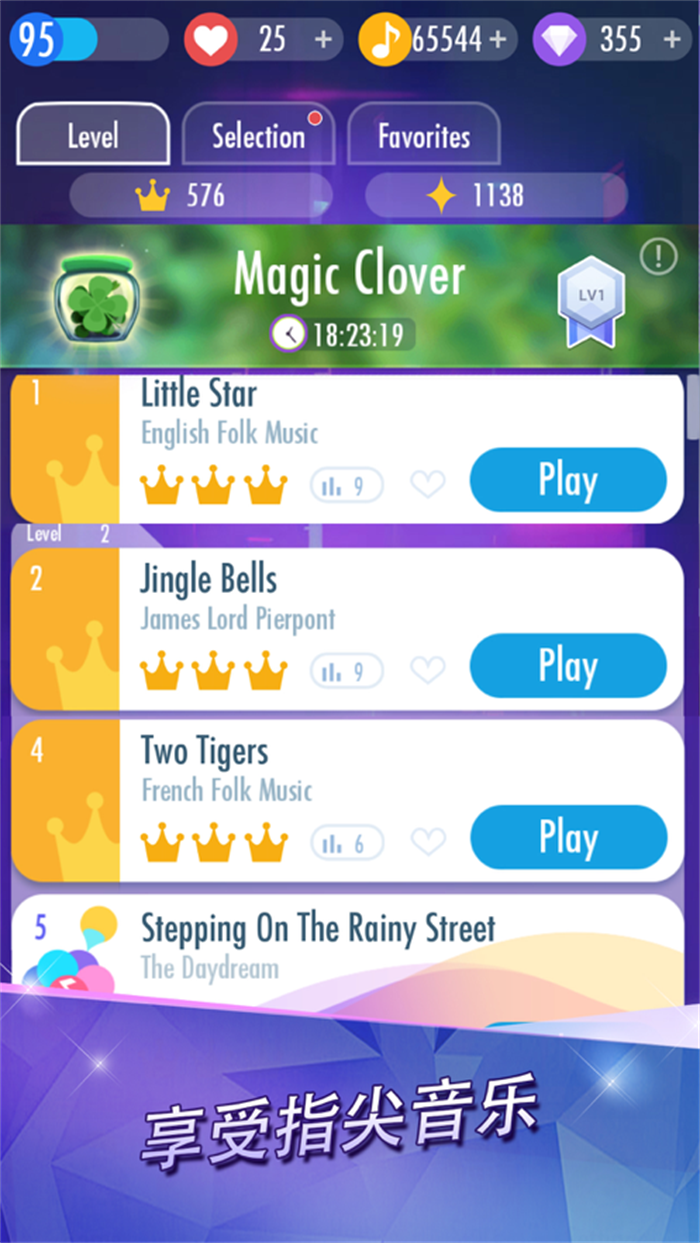This screenshot has width=700, height=1243.
Task: View Little Star leaderboard score badge
Action: point(347,486)
